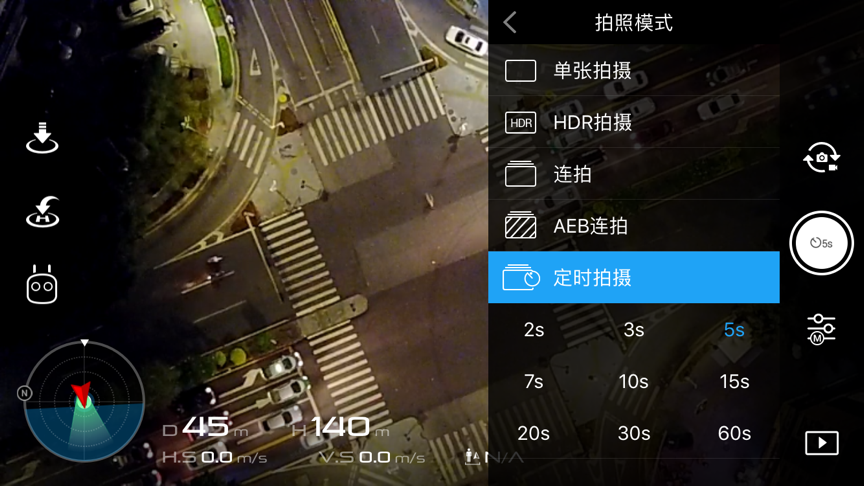Image resolution: width=864 pixels, height=486 pixels.
Task: Open the playback gallery
Action: click(821, 442)
